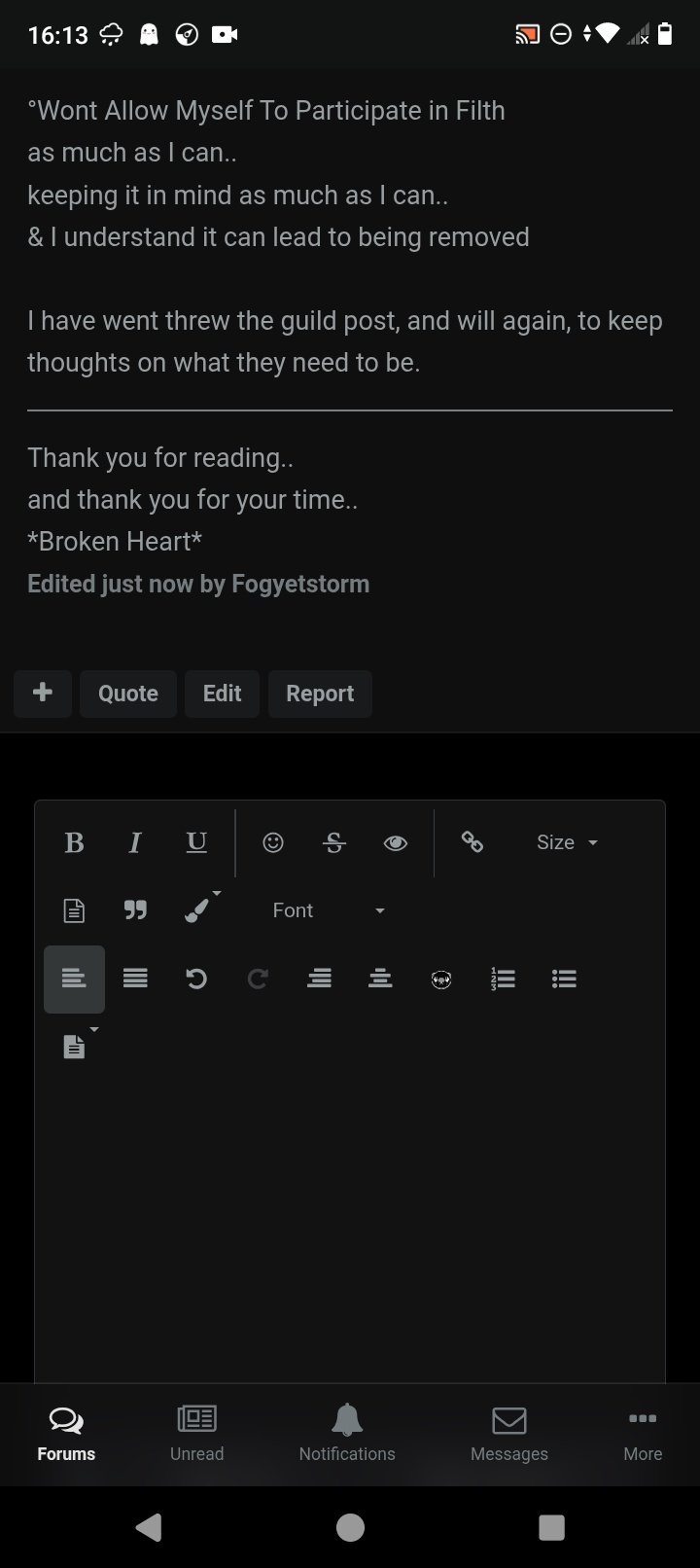This screenshot has height=1568, width=700.
Task: Open the Unread tab
Action: click(x=197, y=1433)
